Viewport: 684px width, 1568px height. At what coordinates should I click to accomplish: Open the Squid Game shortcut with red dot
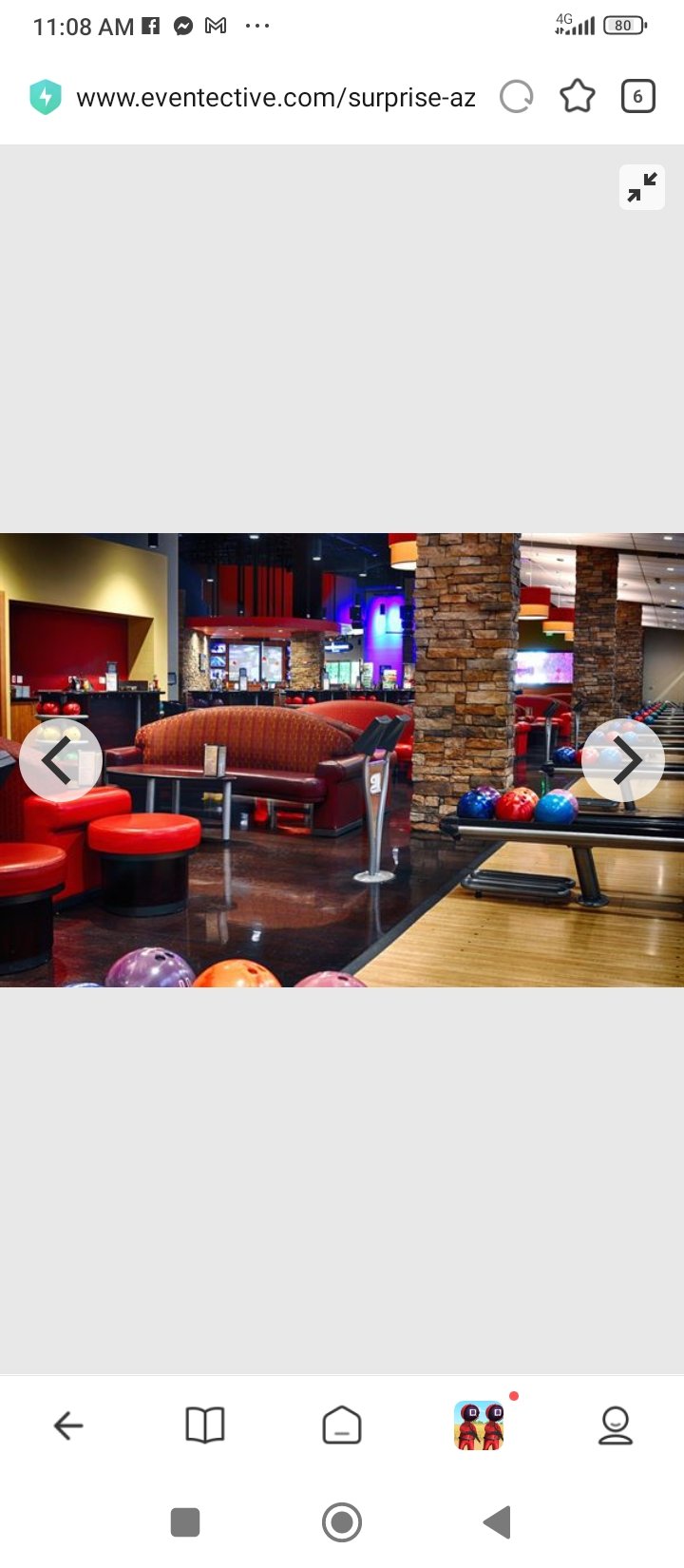click(x=479, y=1425)
